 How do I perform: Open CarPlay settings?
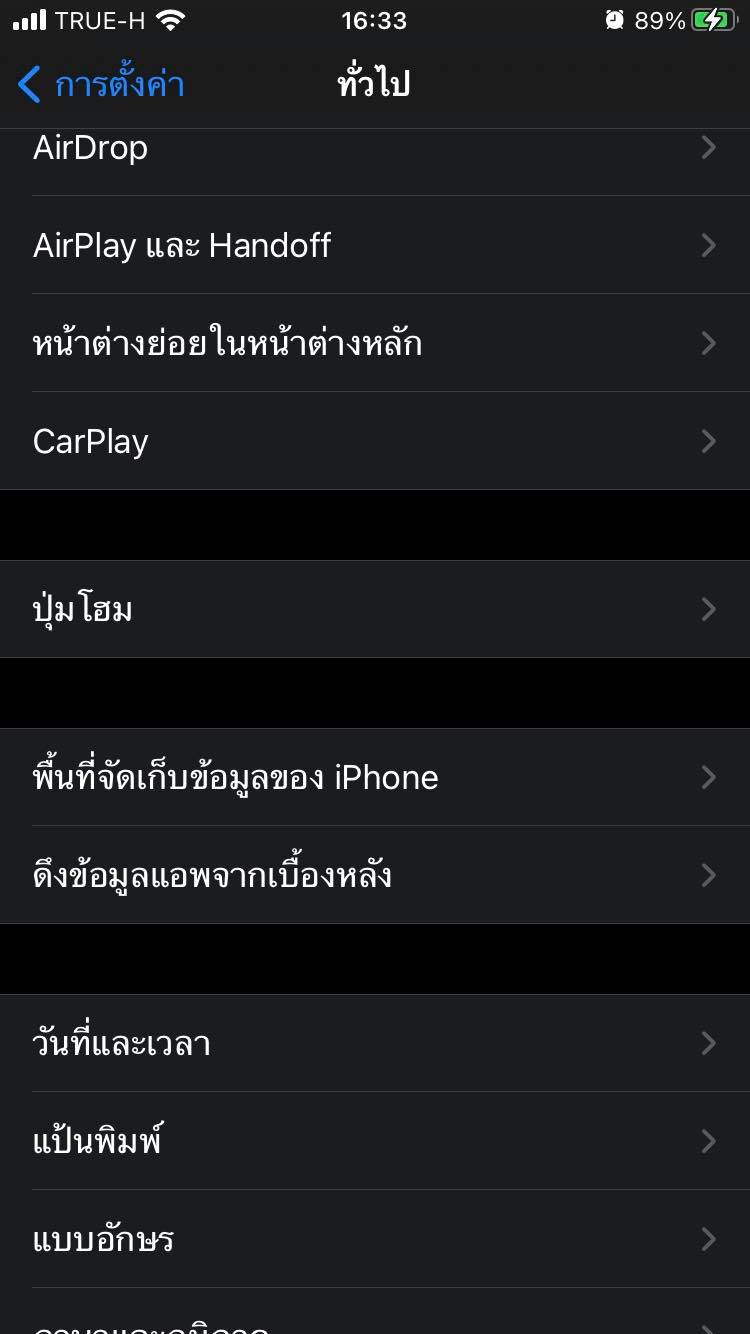(375, 441)
